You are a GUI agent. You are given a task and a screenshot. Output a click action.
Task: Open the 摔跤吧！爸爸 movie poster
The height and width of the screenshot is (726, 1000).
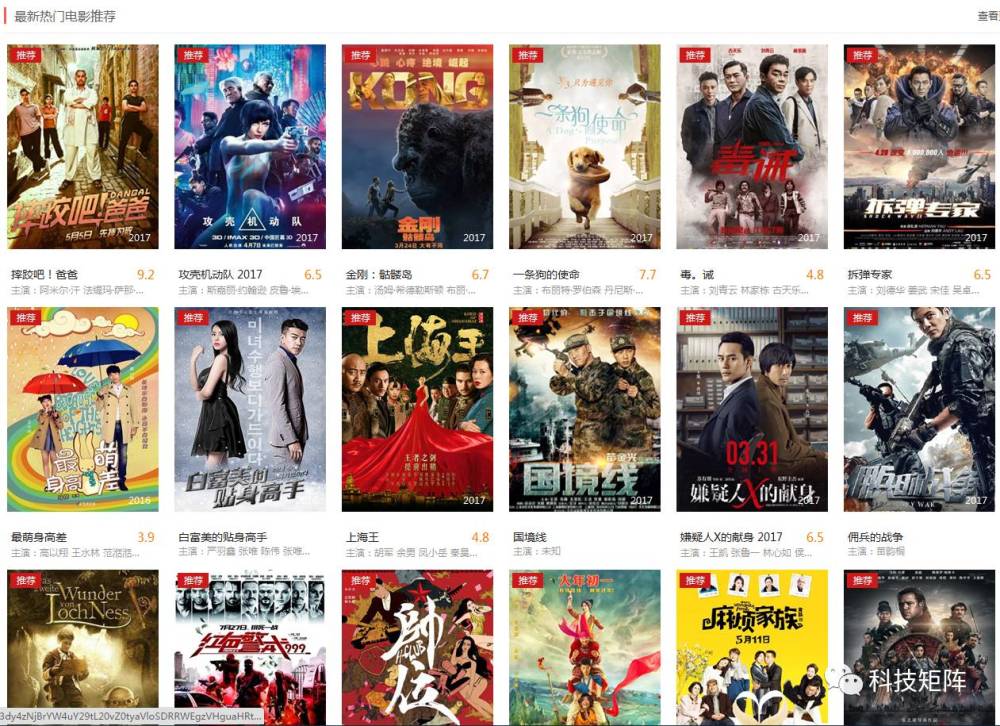pos(83,147)
